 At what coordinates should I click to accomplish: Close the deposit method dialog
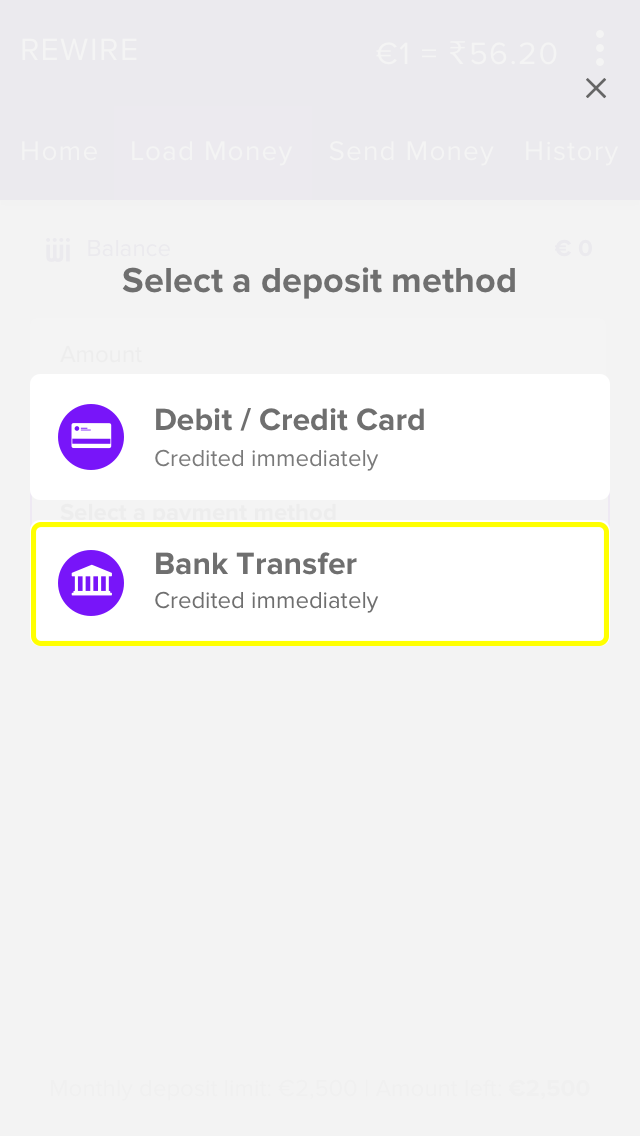pos(596,89)
